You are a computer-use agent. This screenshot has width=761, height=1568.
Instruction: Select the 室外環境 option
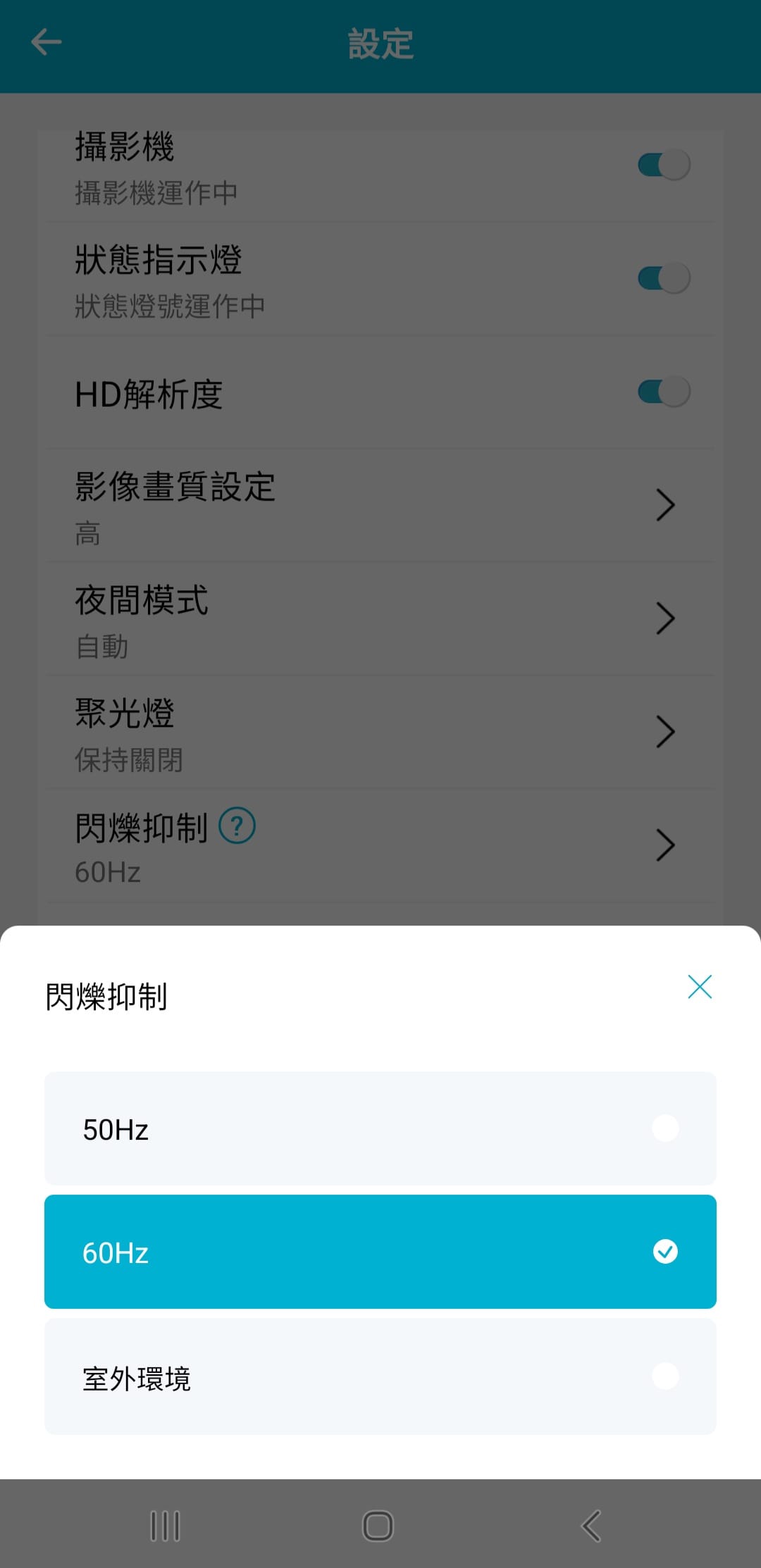click(380, 1376)
